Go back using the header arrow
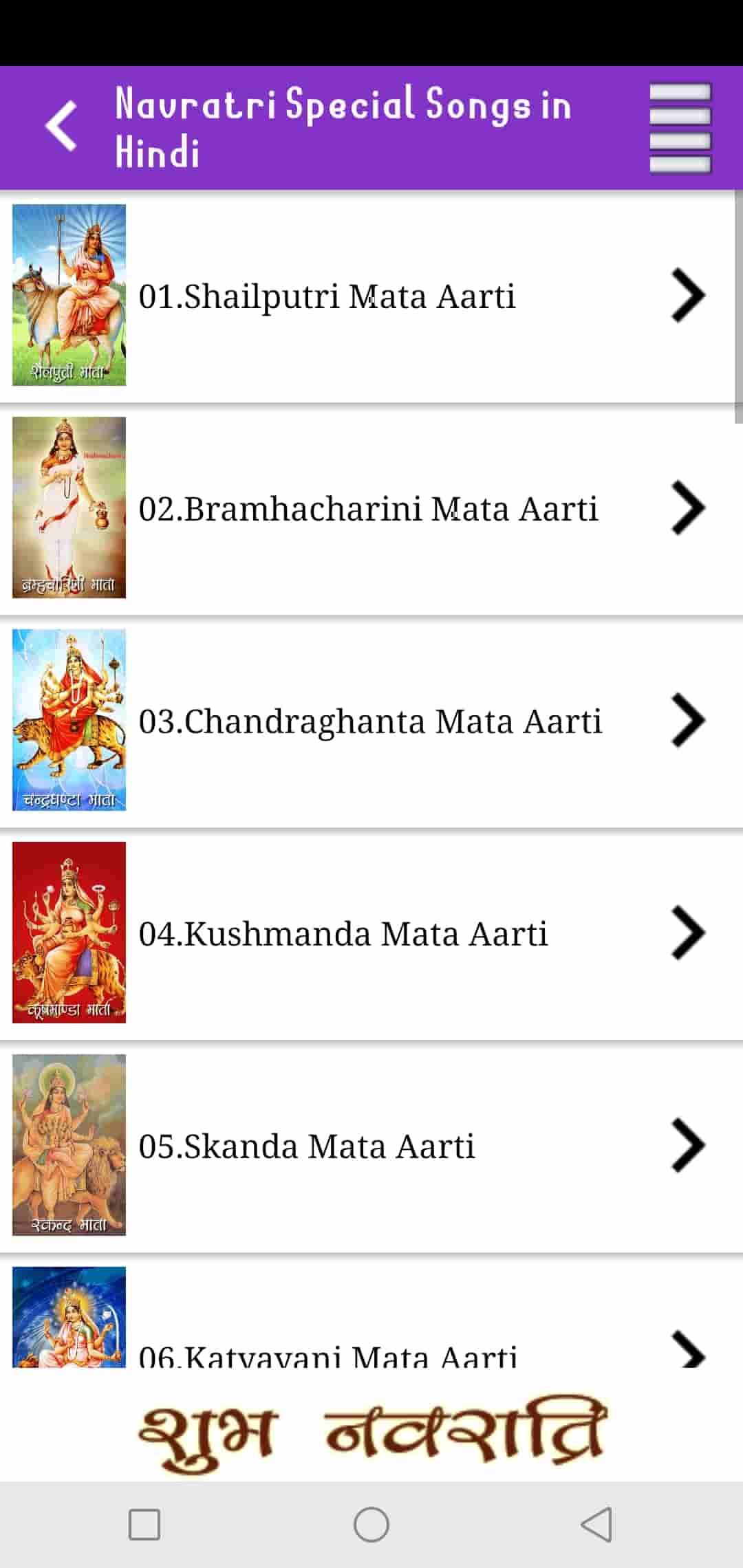This screenshot has width=743, height=1568. [61, 127]
